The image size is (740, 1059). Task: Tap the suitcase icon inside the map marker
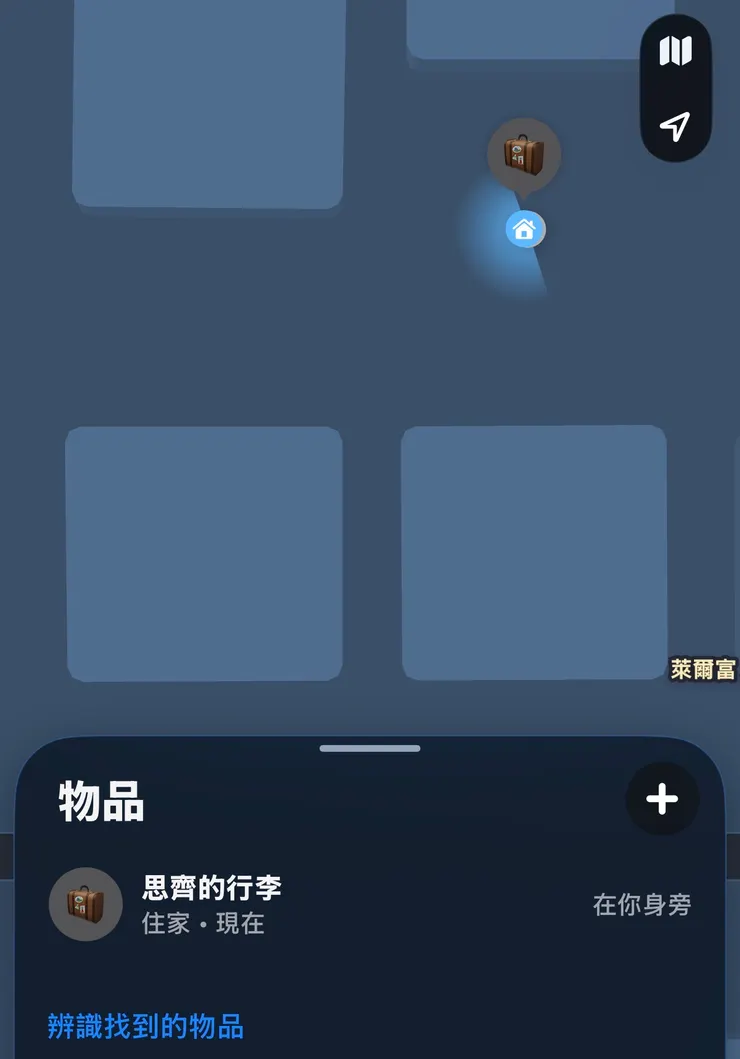coord(523,152)
